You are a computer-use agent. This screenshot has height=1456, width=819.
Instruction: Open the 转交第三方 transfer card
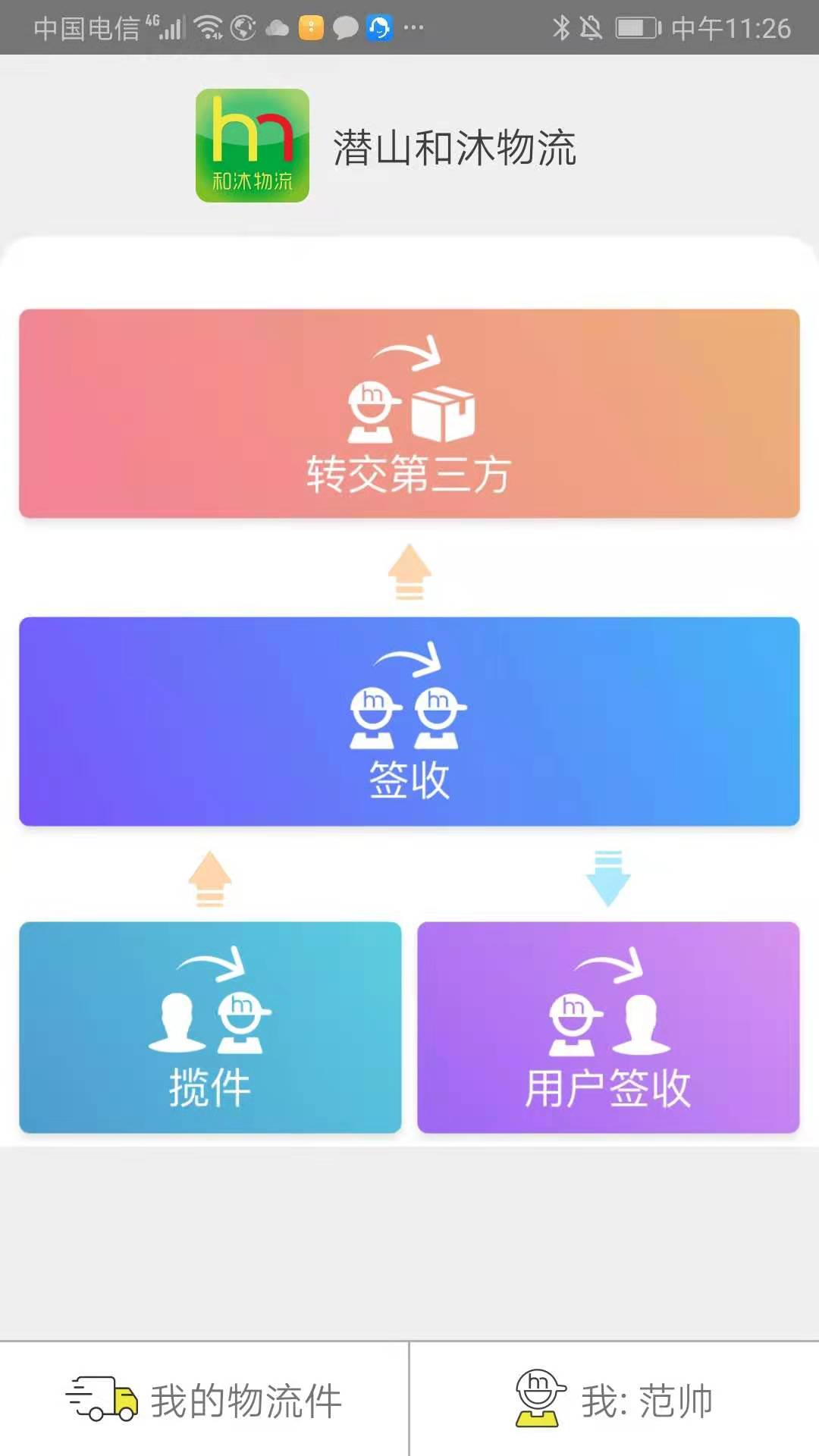point(409,413)
